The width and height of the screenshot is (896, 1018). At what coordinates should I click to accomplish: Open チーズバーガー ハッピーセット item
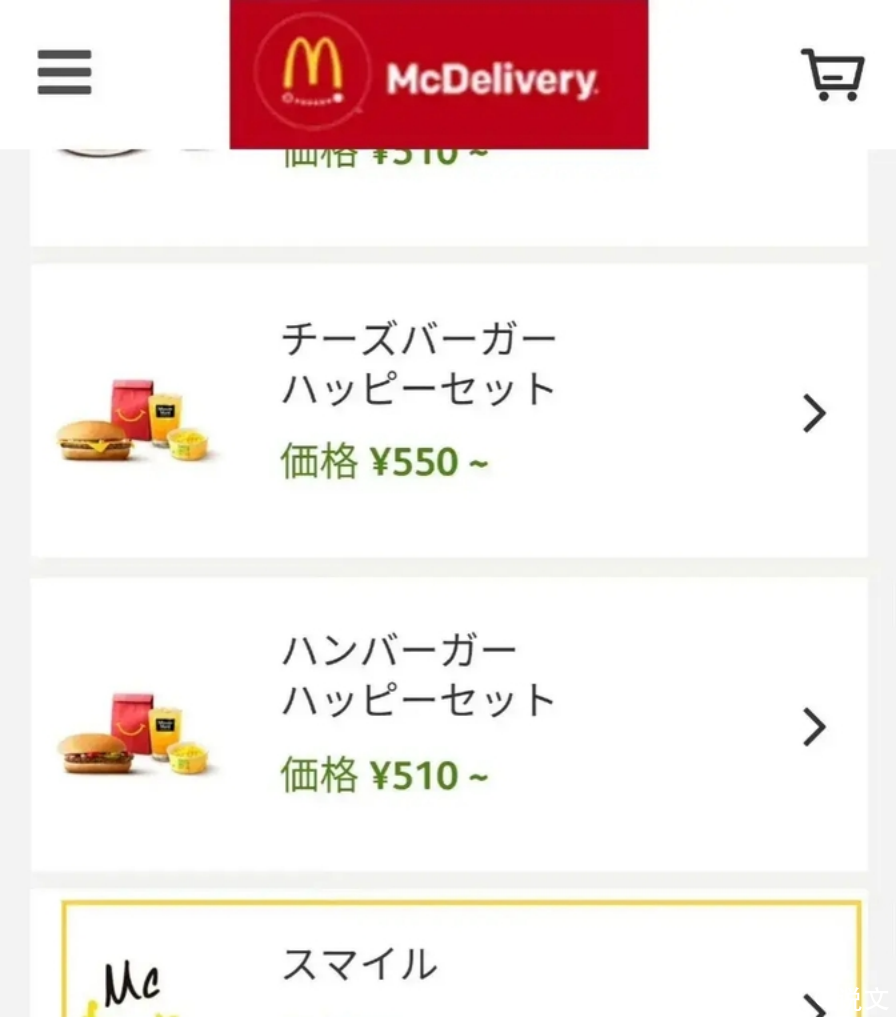click(x=448, y=411)
